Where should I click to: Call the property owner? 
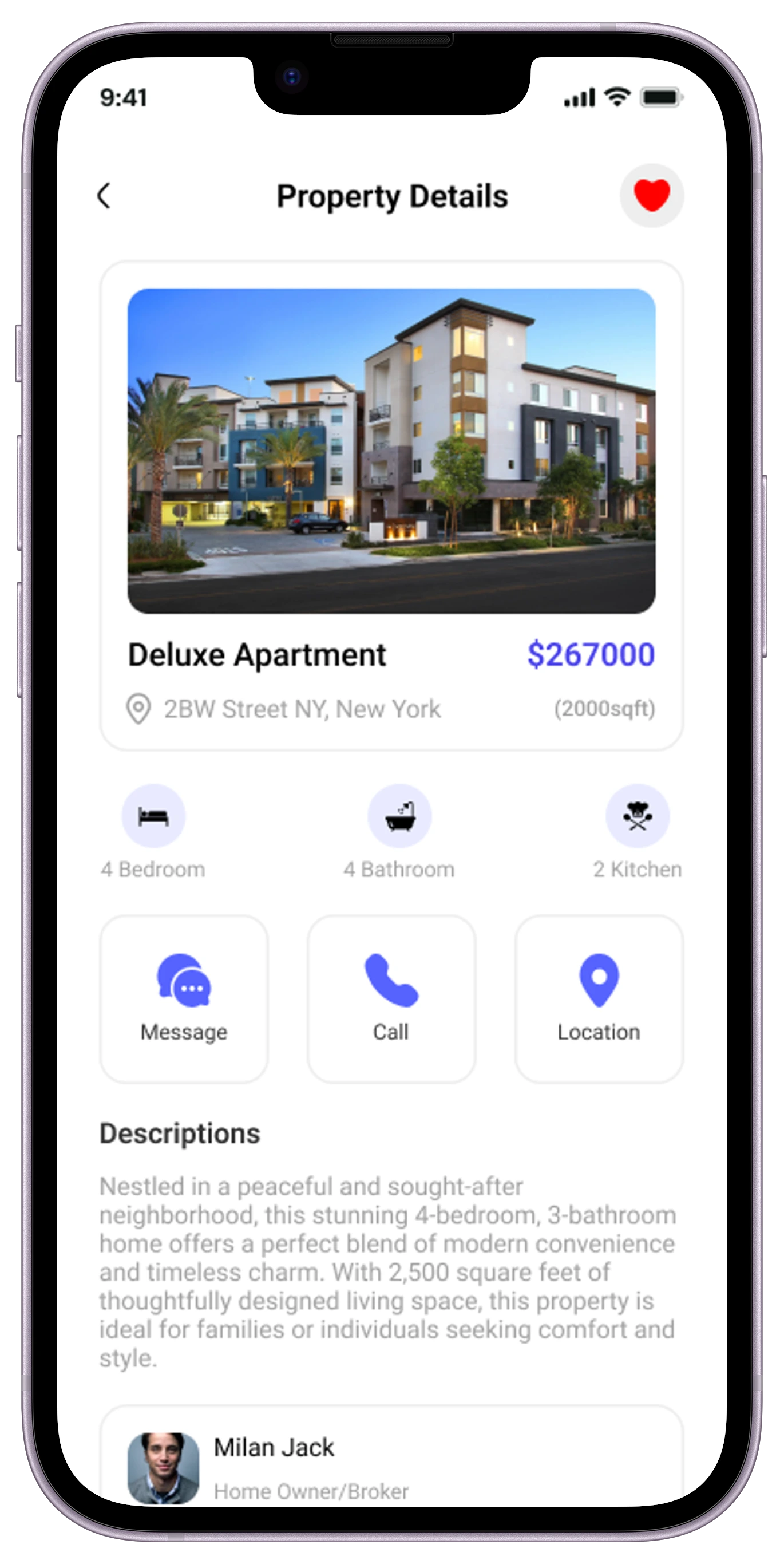[x=391, y=999]
